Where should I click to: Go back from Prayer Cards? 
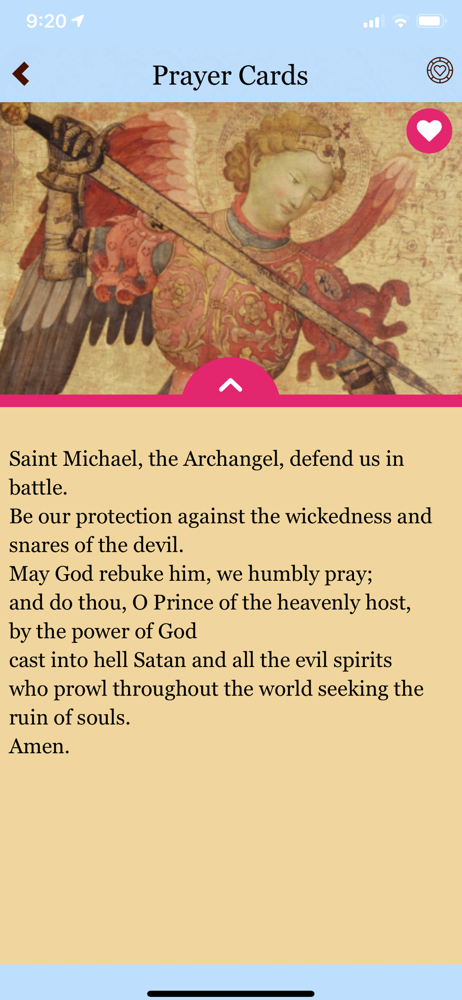tap(21, 73)
